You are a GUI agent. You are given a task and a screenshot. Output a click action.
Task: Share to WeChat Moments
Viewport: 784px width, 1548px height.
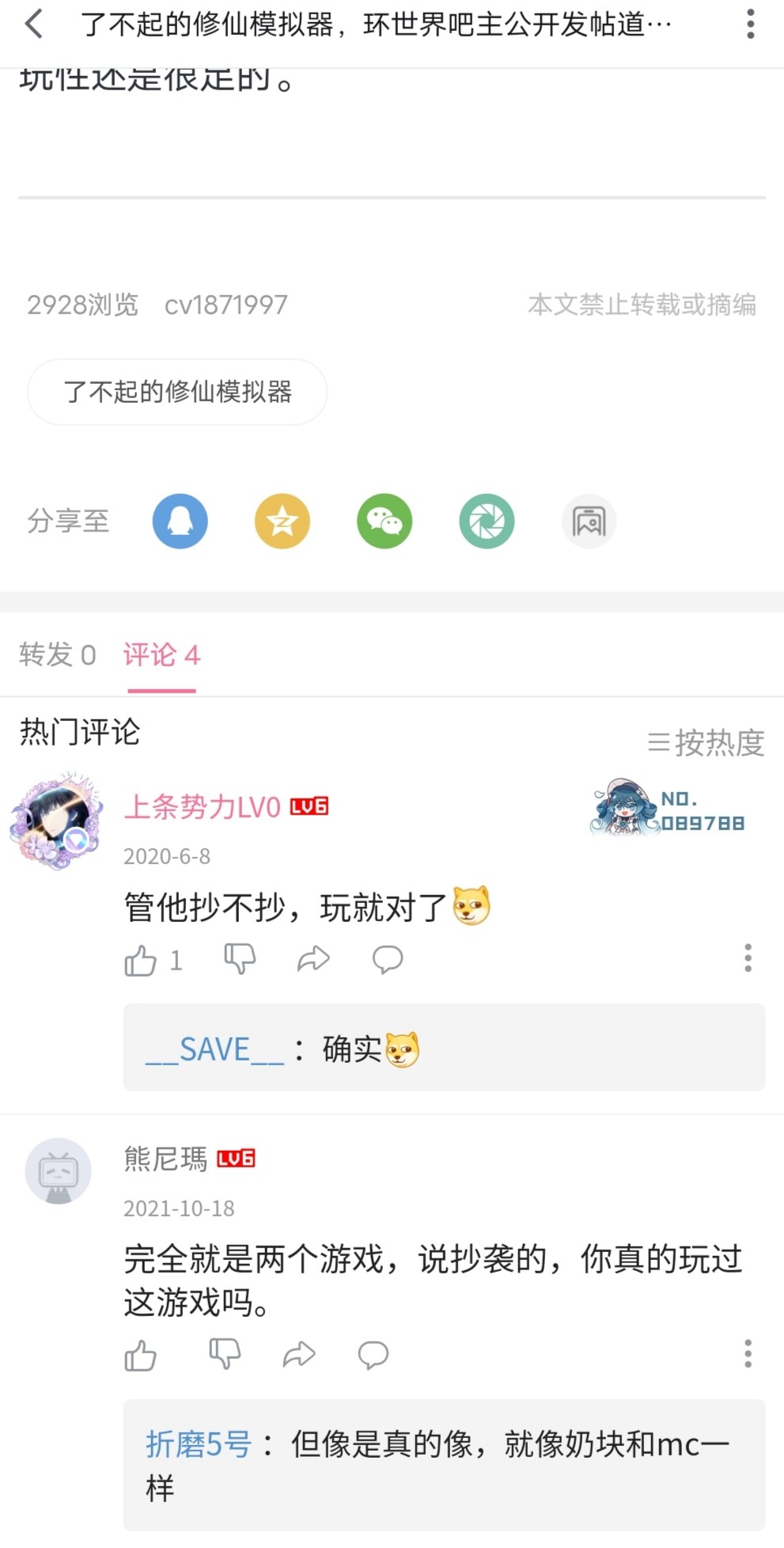tap(487, 522)
